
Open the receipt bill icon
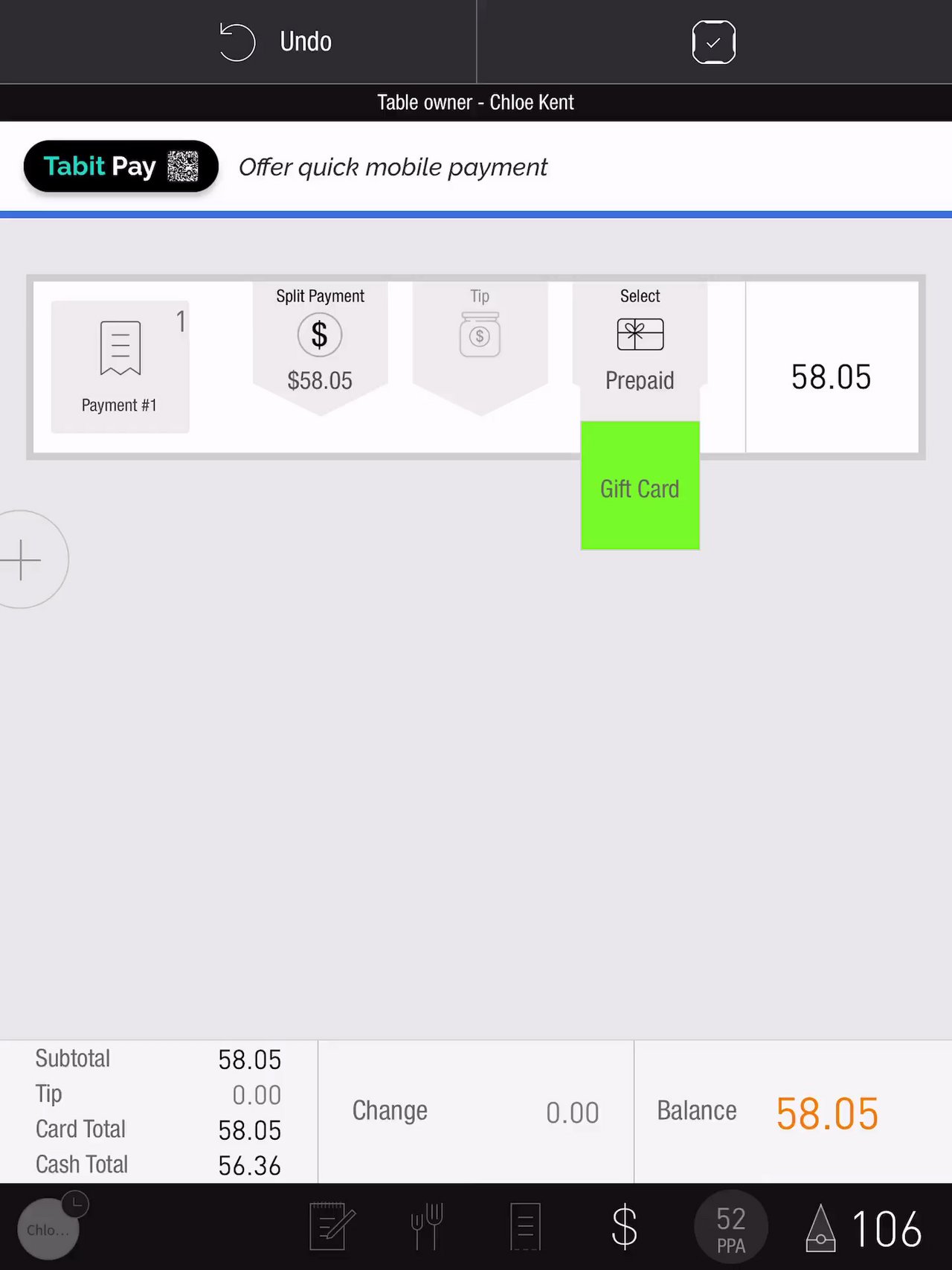525,1226
